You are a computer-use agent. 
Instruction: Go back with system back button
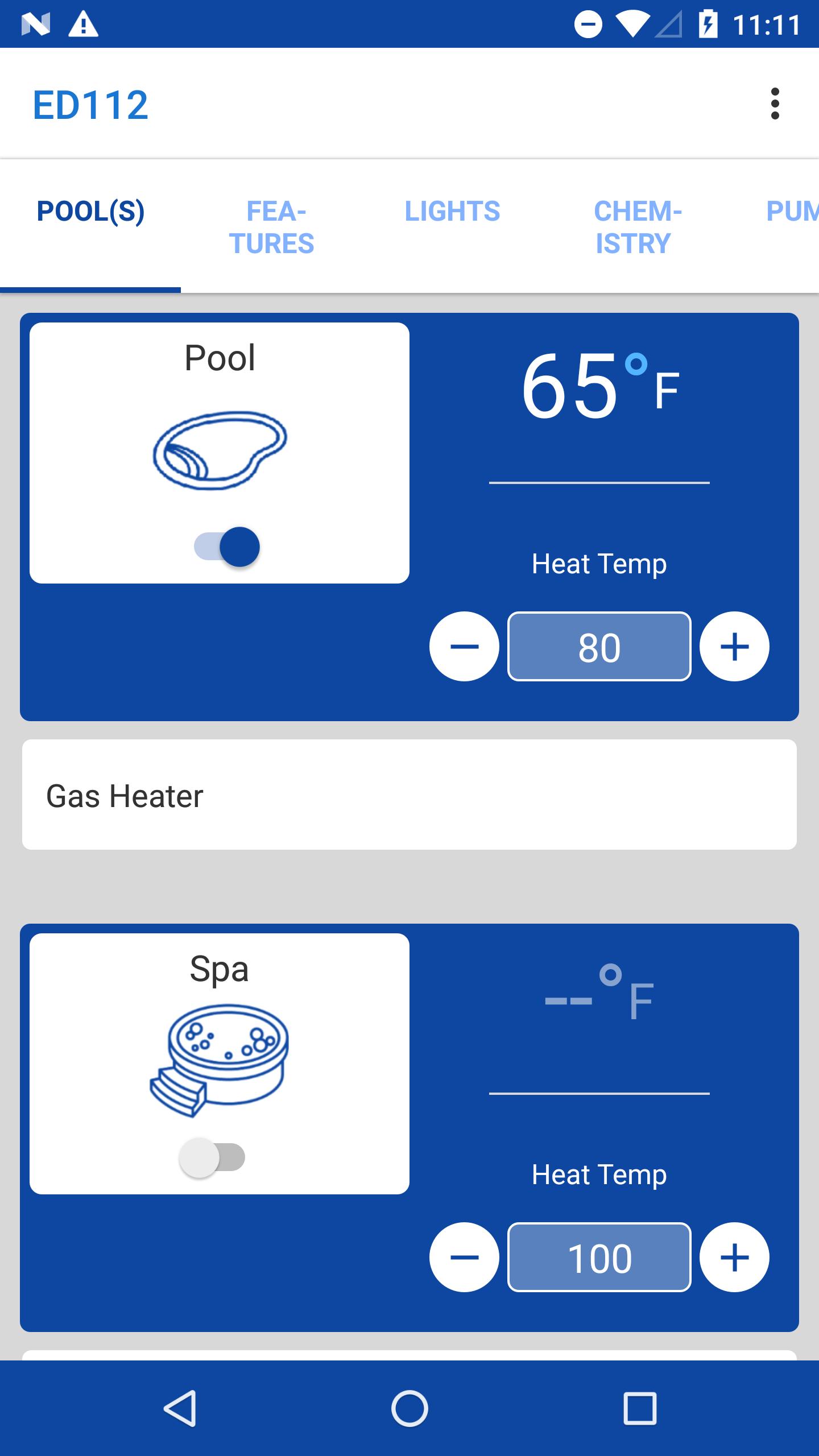[x=180, y=1408]
